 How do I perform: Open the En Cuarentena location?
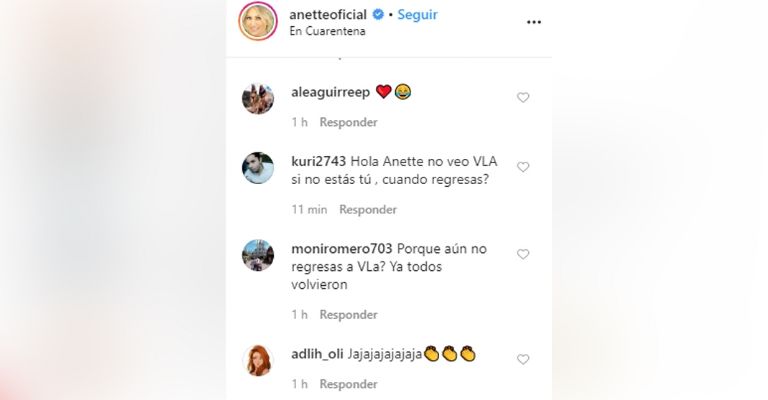327,31
